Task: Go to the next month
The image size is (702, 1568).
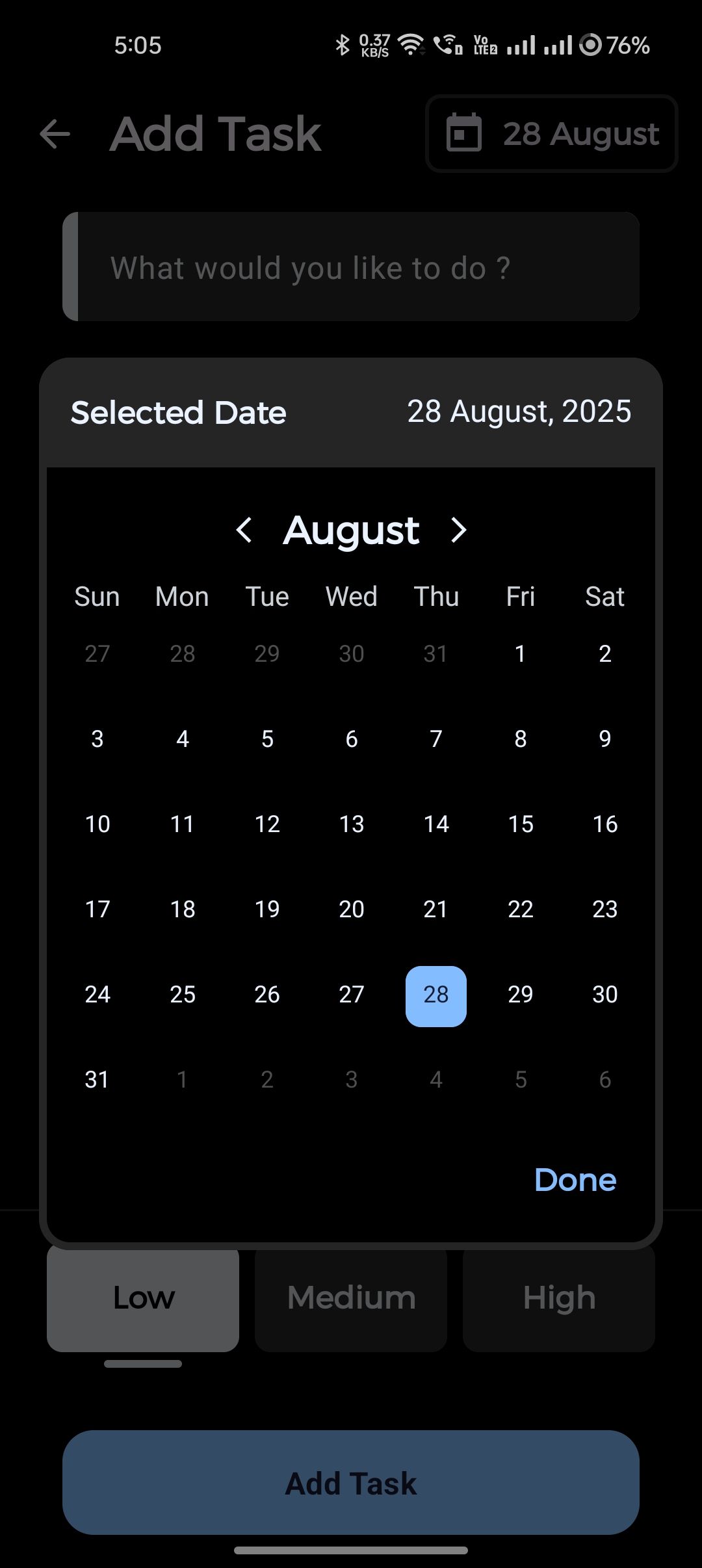Action: (x=458, y=530)
